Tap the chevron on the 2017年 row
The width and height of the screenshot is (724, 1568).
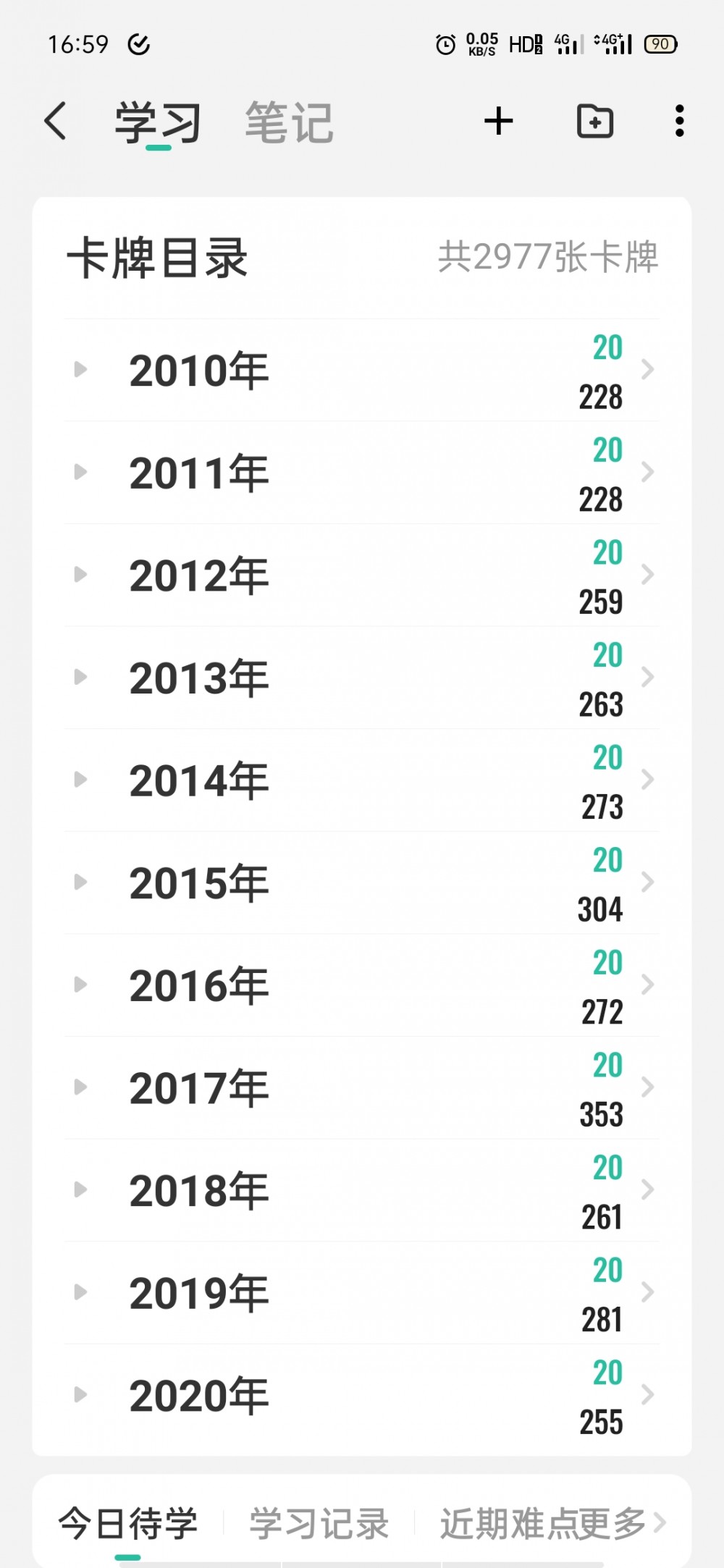(648, 1087)
